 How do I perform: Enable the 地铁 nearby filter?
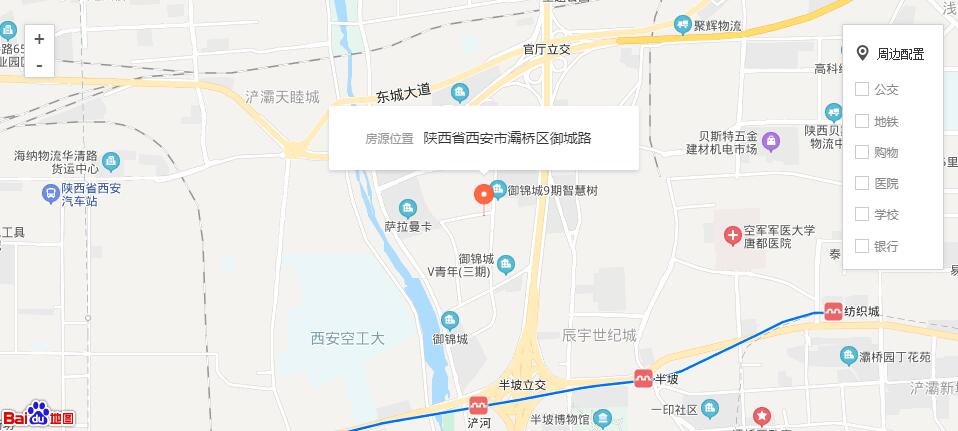point(862,121)
